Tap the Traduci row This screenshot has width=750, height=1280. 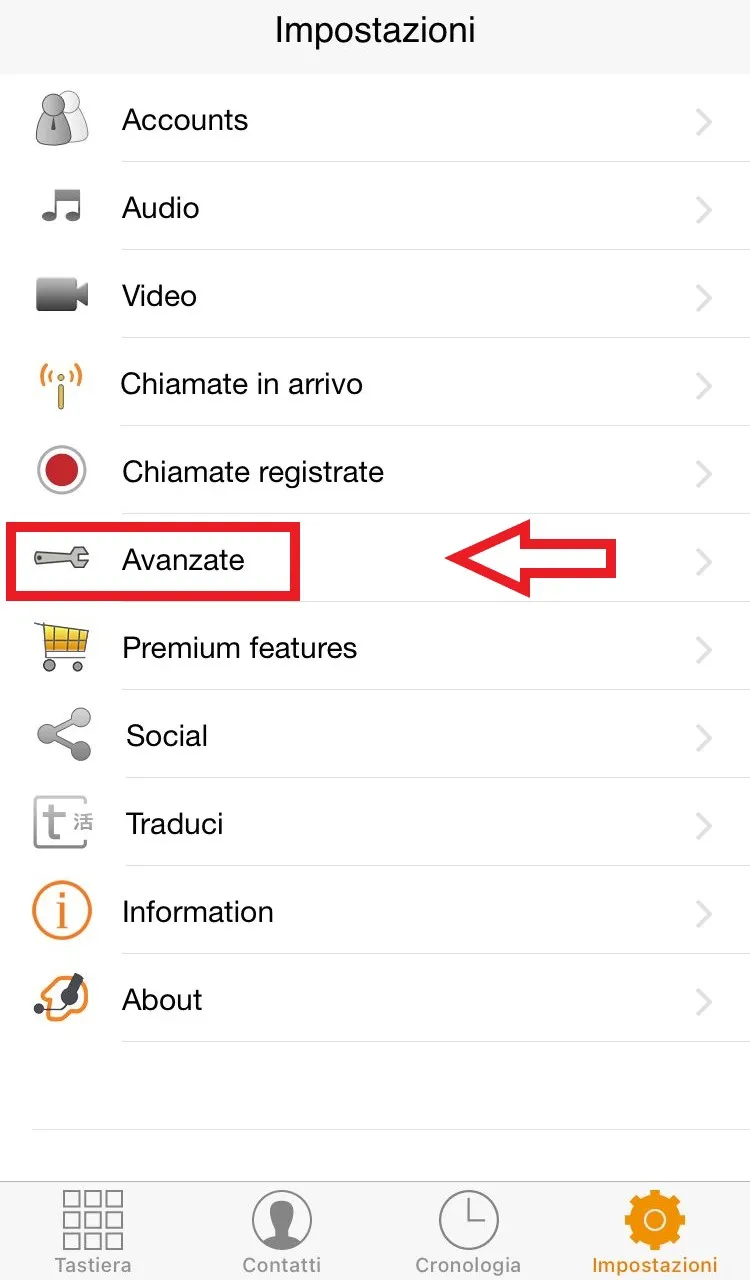point(375,824)
